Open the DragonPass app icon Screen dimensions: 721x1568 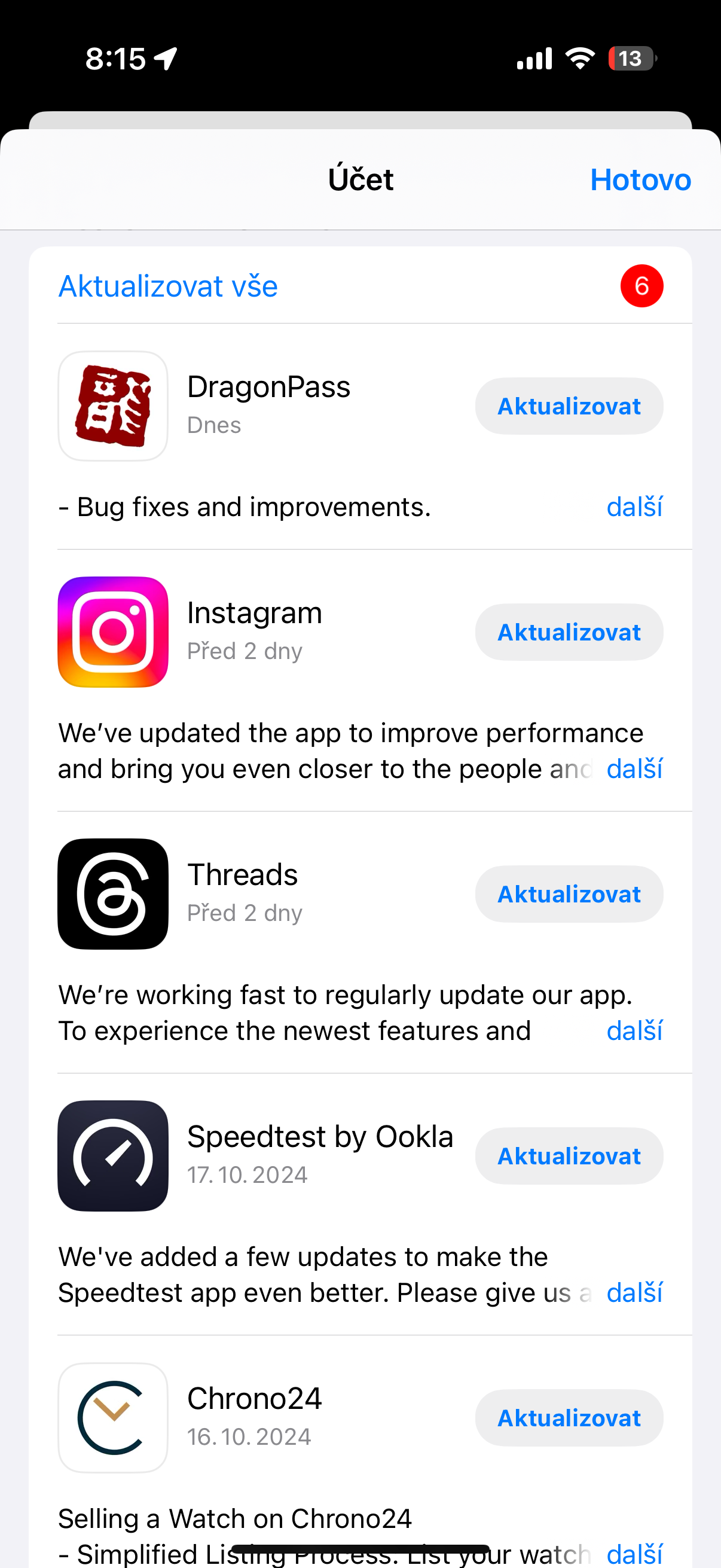click(x=112, y=405)
